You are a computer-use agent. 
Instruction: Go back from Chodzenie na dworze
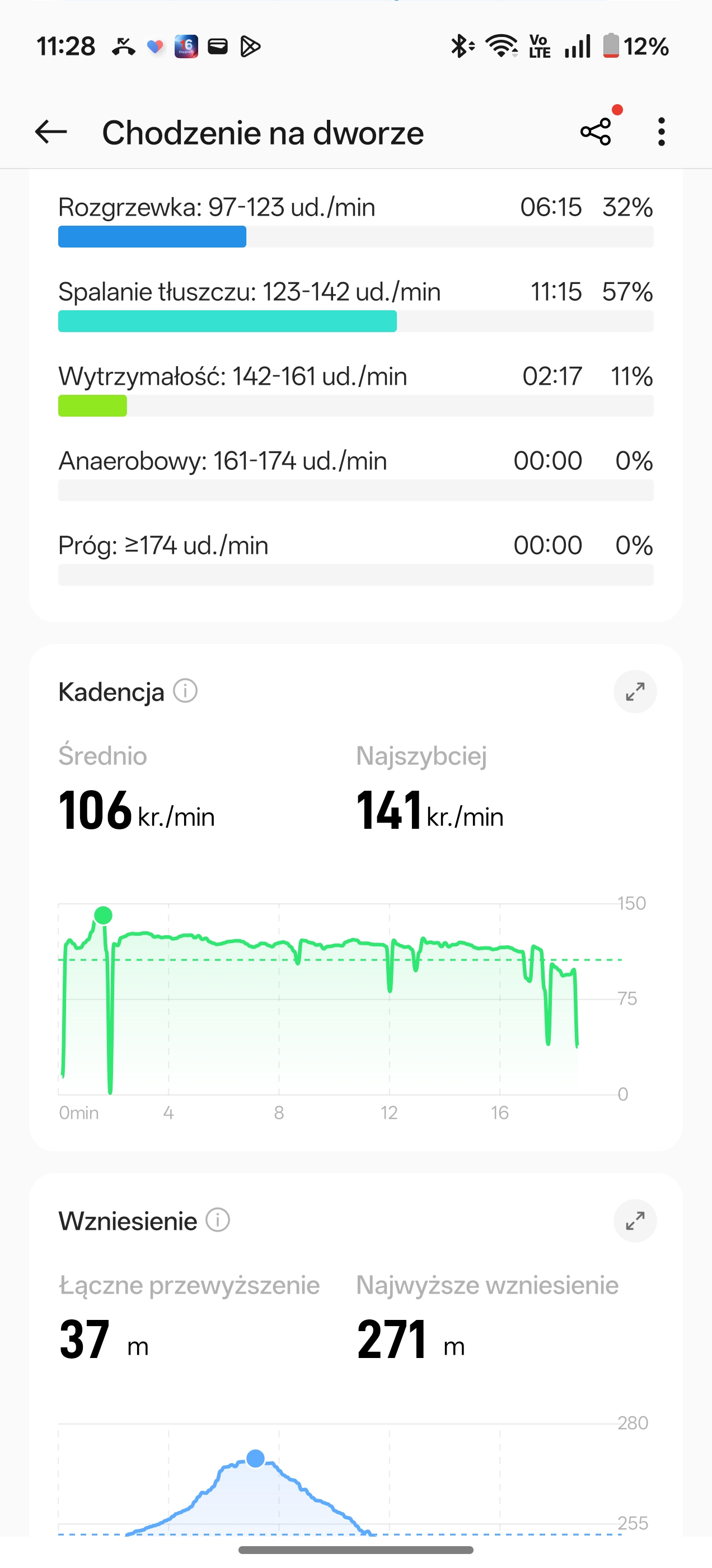coord(50,132)
